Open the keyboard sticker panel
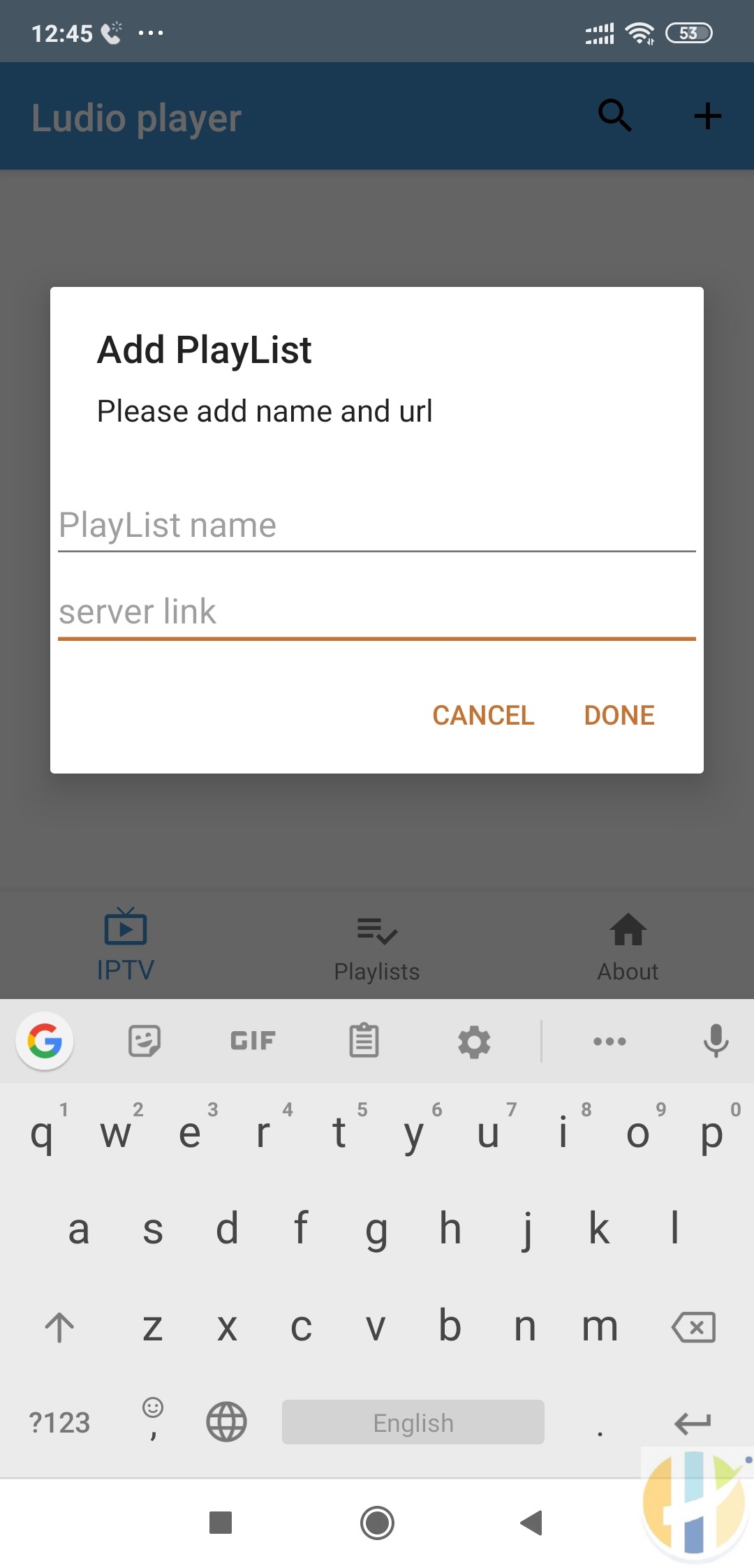 click(145, 1042)
